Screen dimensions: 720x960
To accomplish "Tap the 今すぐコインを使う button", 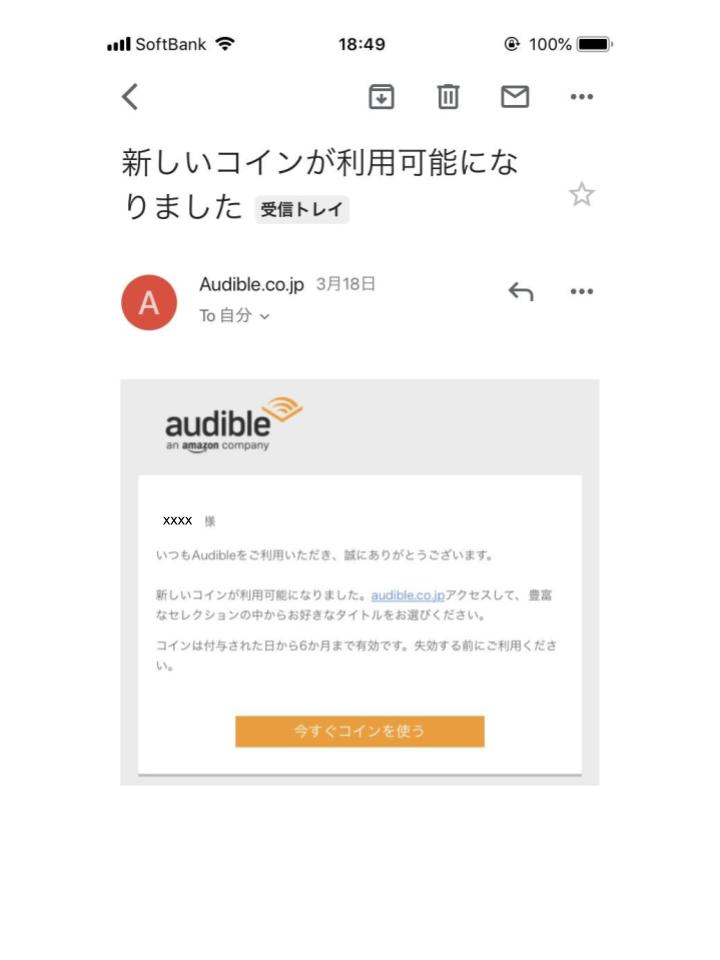I will pyautogui.click(x=359, y=731).
